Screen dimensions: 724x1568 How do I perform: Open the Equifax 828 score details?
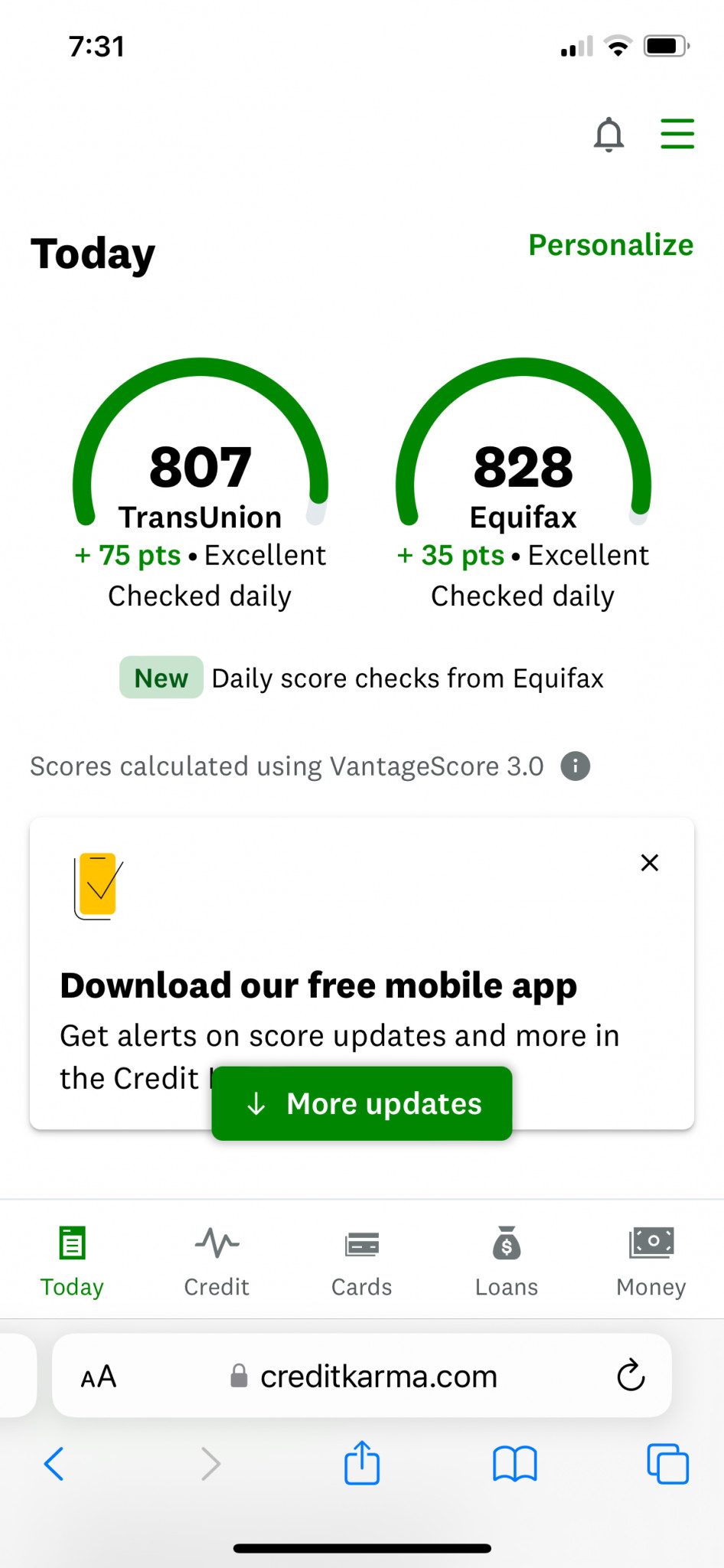tap(523, 484)
